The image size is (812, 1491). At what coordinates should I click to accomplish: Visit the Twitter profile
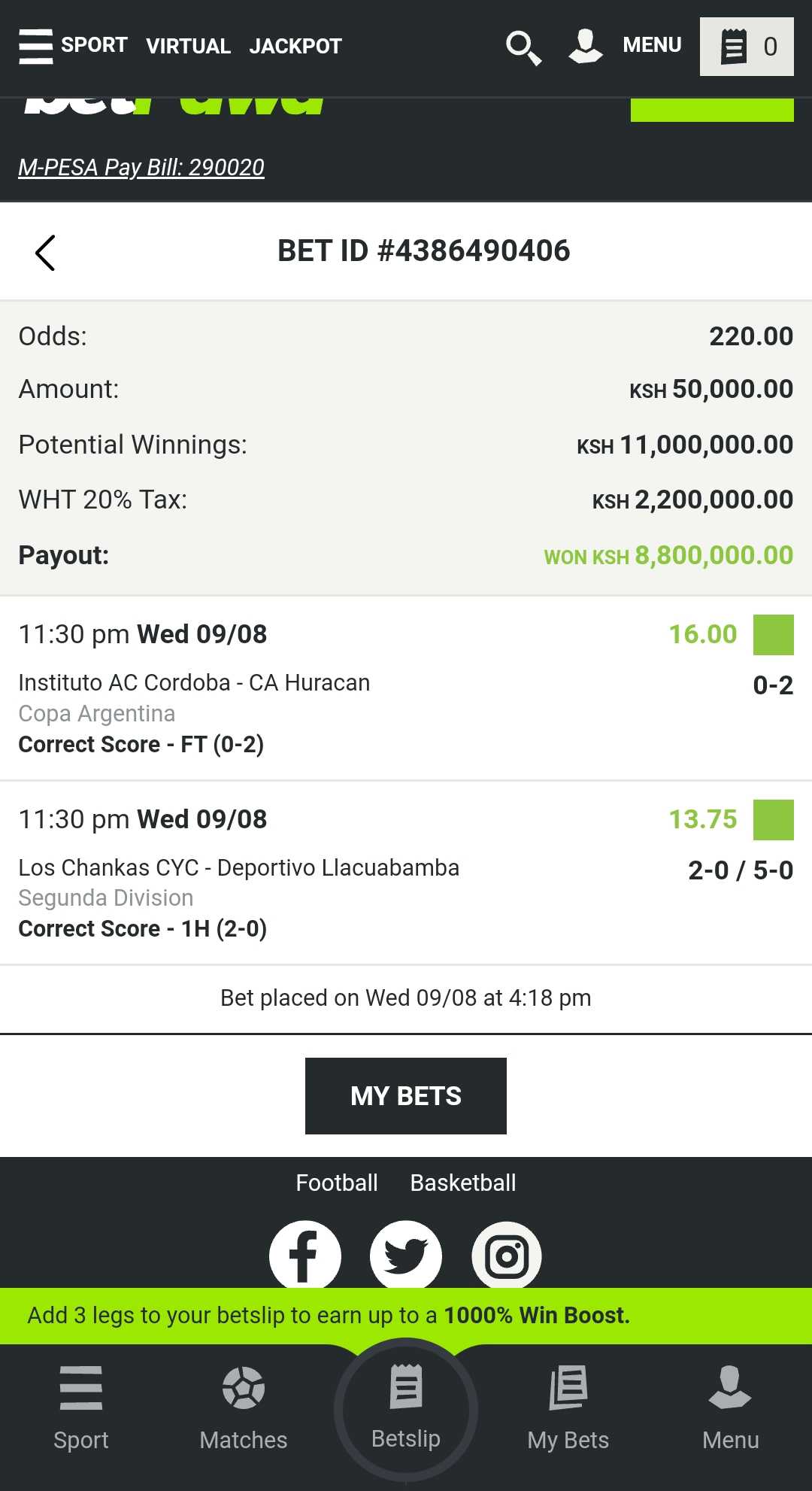coord(406,1255)
